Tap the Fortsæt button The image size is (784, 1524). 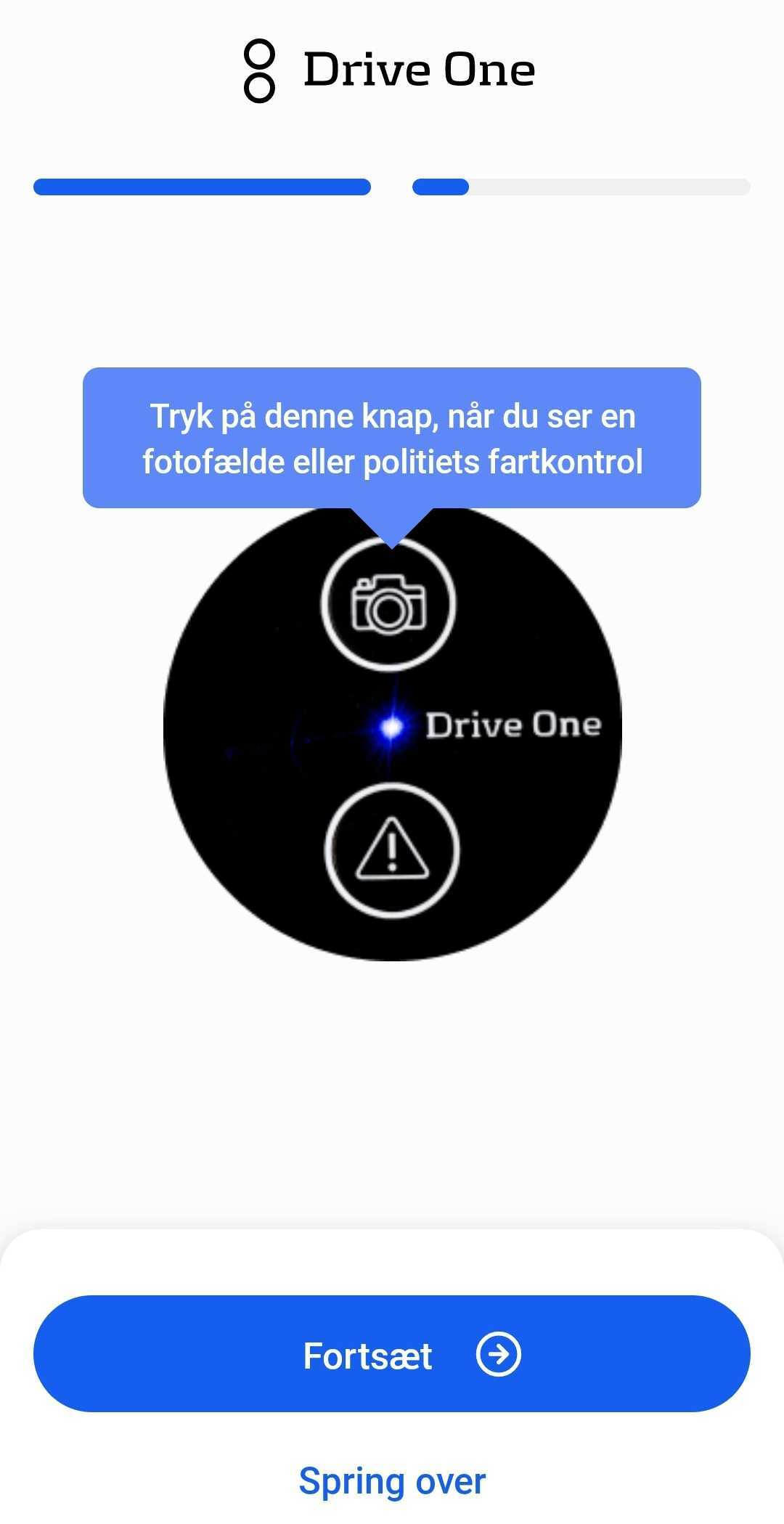click(392, 1354)
